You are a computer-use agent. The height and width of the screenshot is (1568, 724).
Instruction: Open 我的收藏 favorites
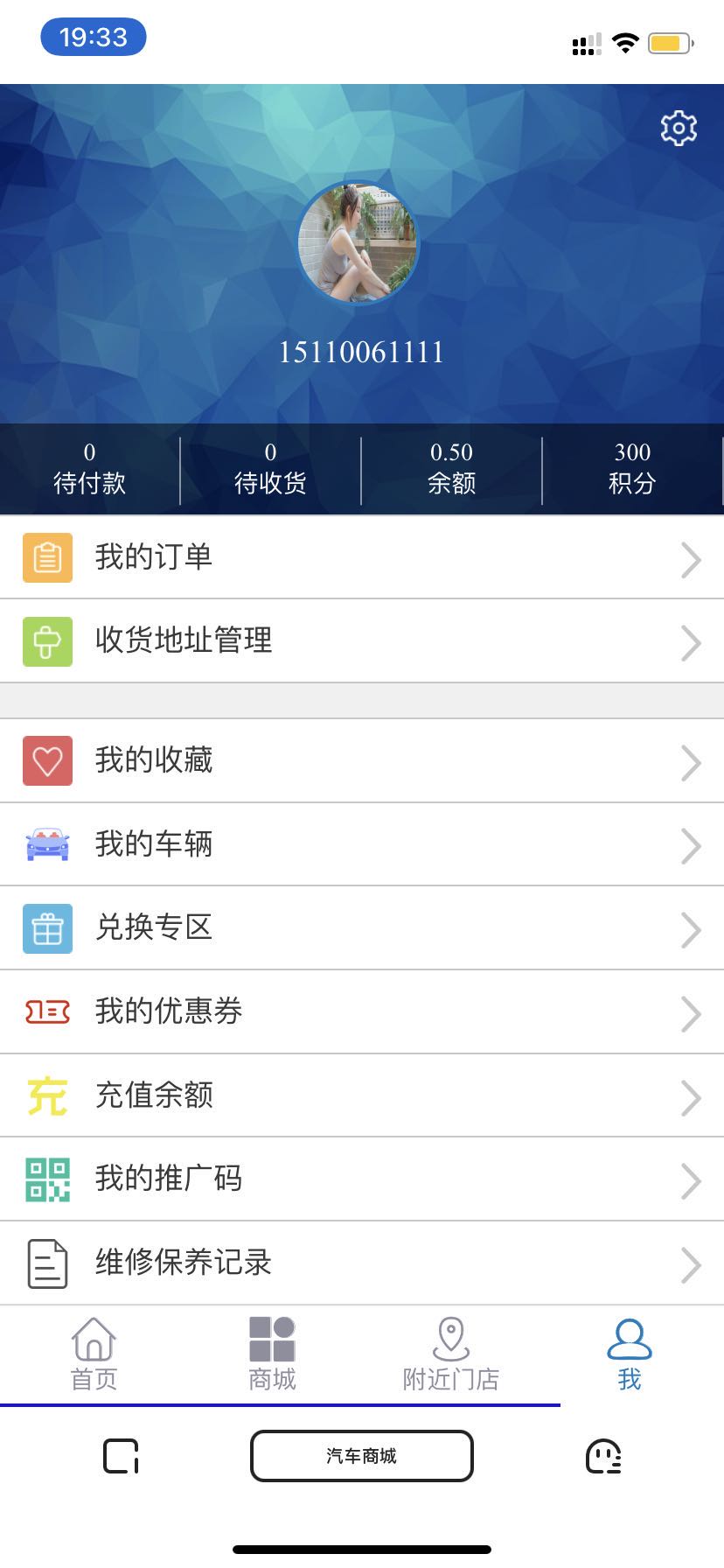[x=362, y=760]
